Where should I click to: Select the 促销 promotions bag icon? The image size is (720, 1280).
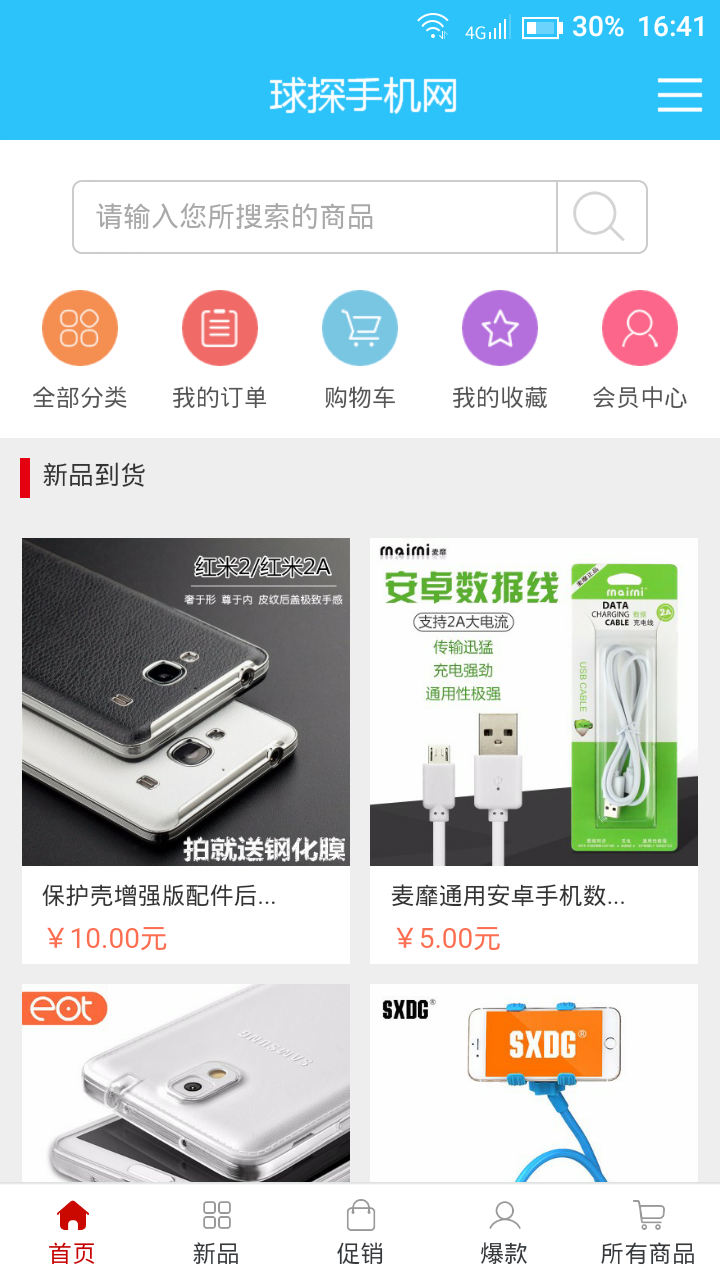coord(360,1215)
